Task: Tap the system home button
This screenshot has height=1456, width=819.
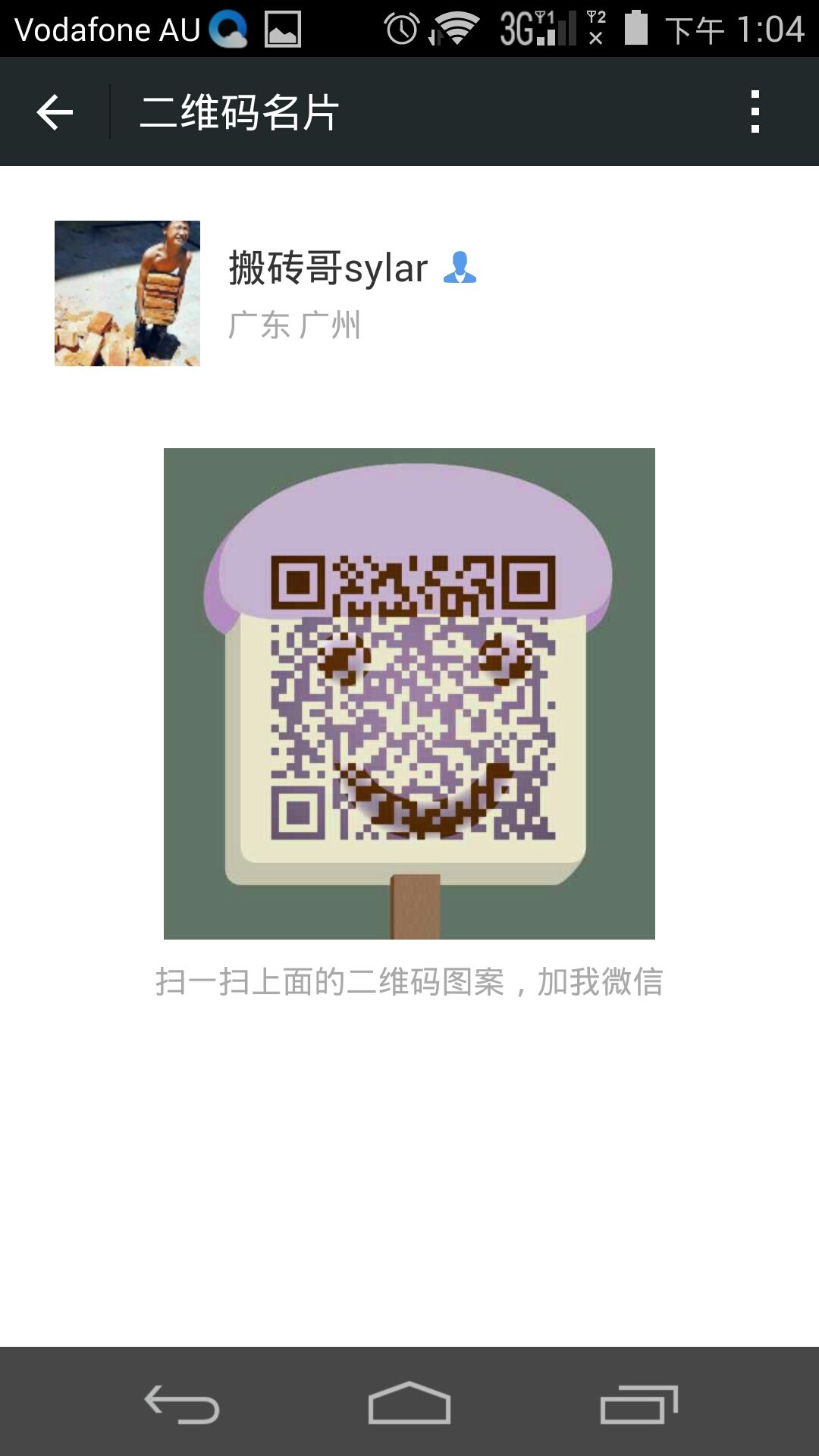Action: pos(409,1403)
